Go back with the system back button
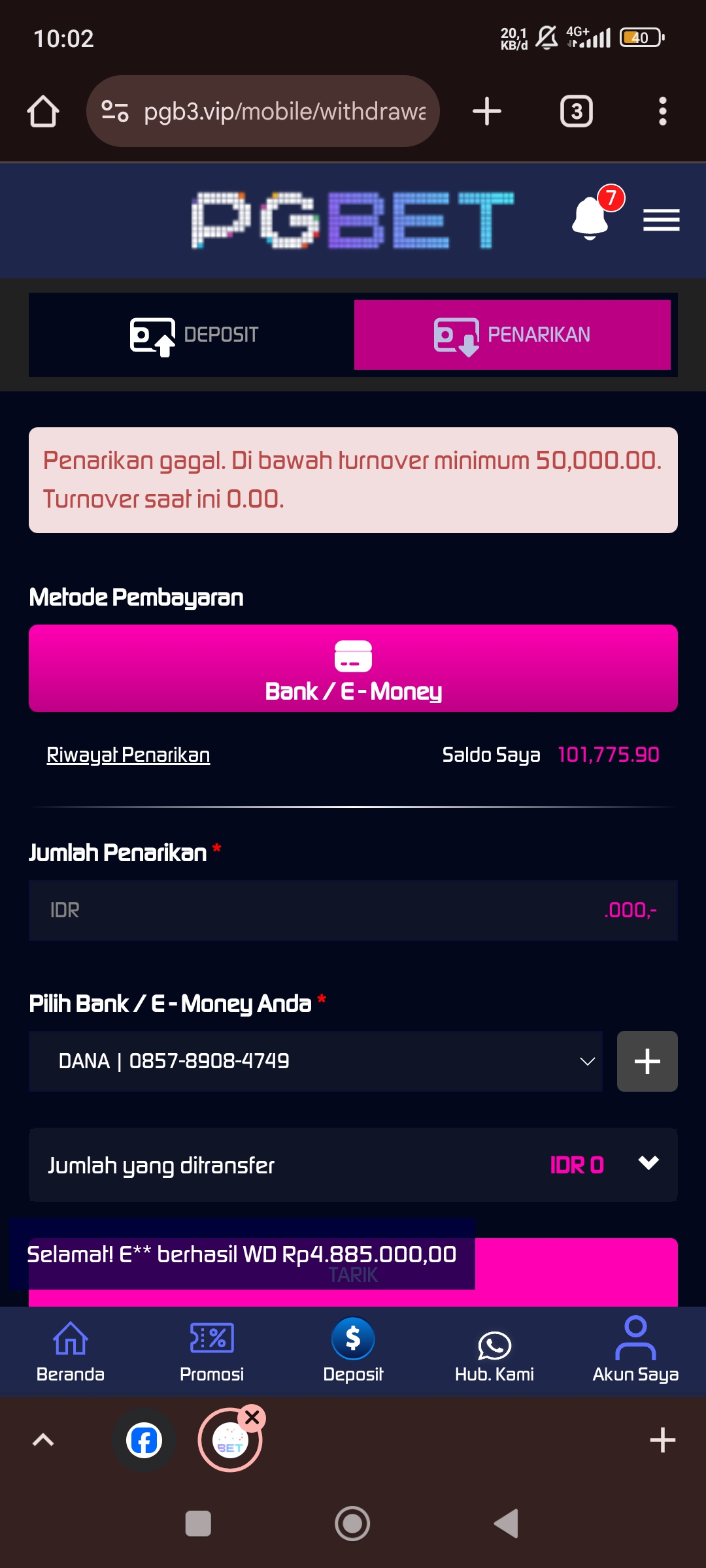The image size is (706, 1568). tap(507, 1524)
